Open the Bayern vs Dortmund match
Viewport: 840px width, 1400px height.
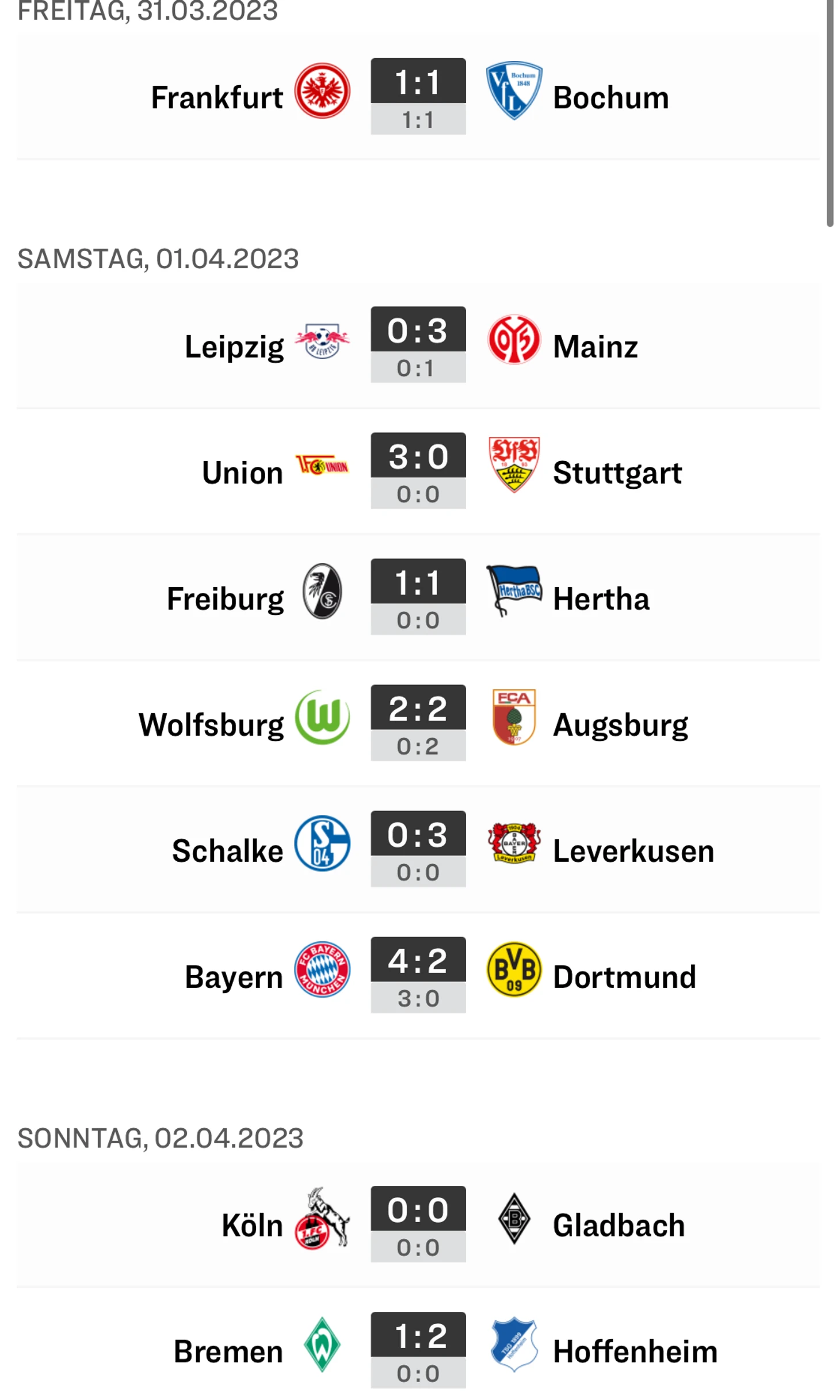point(418,975)
